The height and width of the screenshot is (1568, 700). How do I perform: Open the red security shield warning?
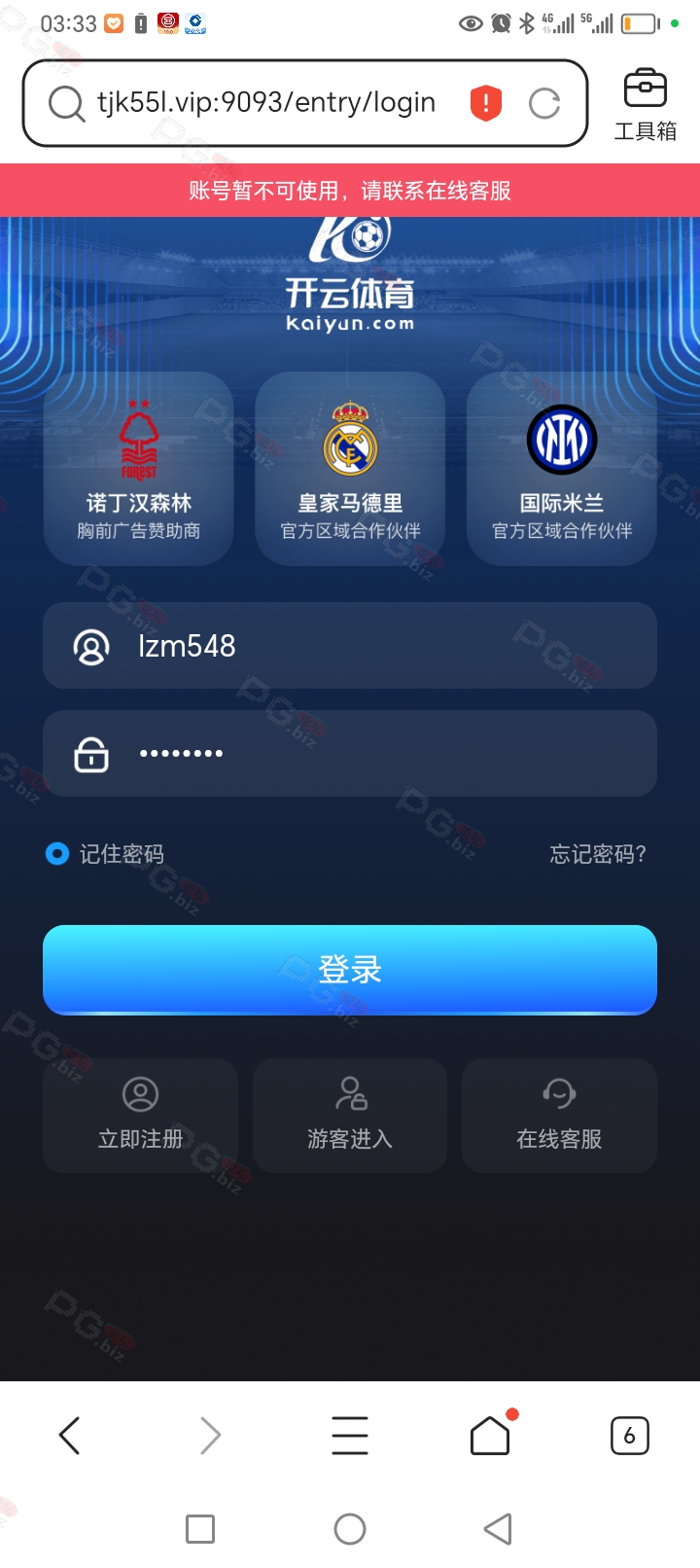coord(485,103)
